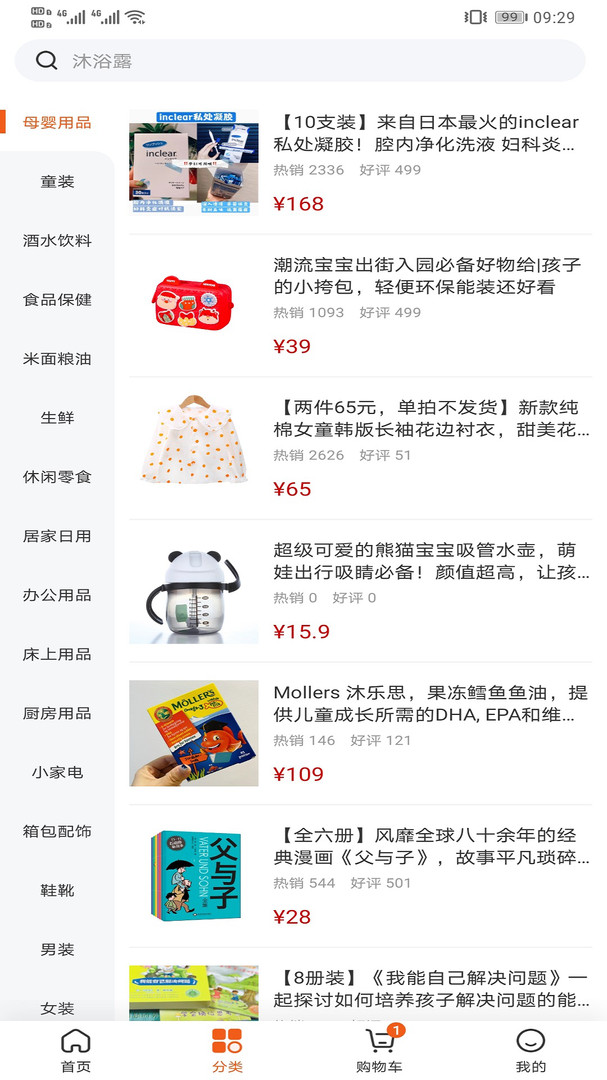Open the 男装 category

pyautogui.click(x=57, y=949)
